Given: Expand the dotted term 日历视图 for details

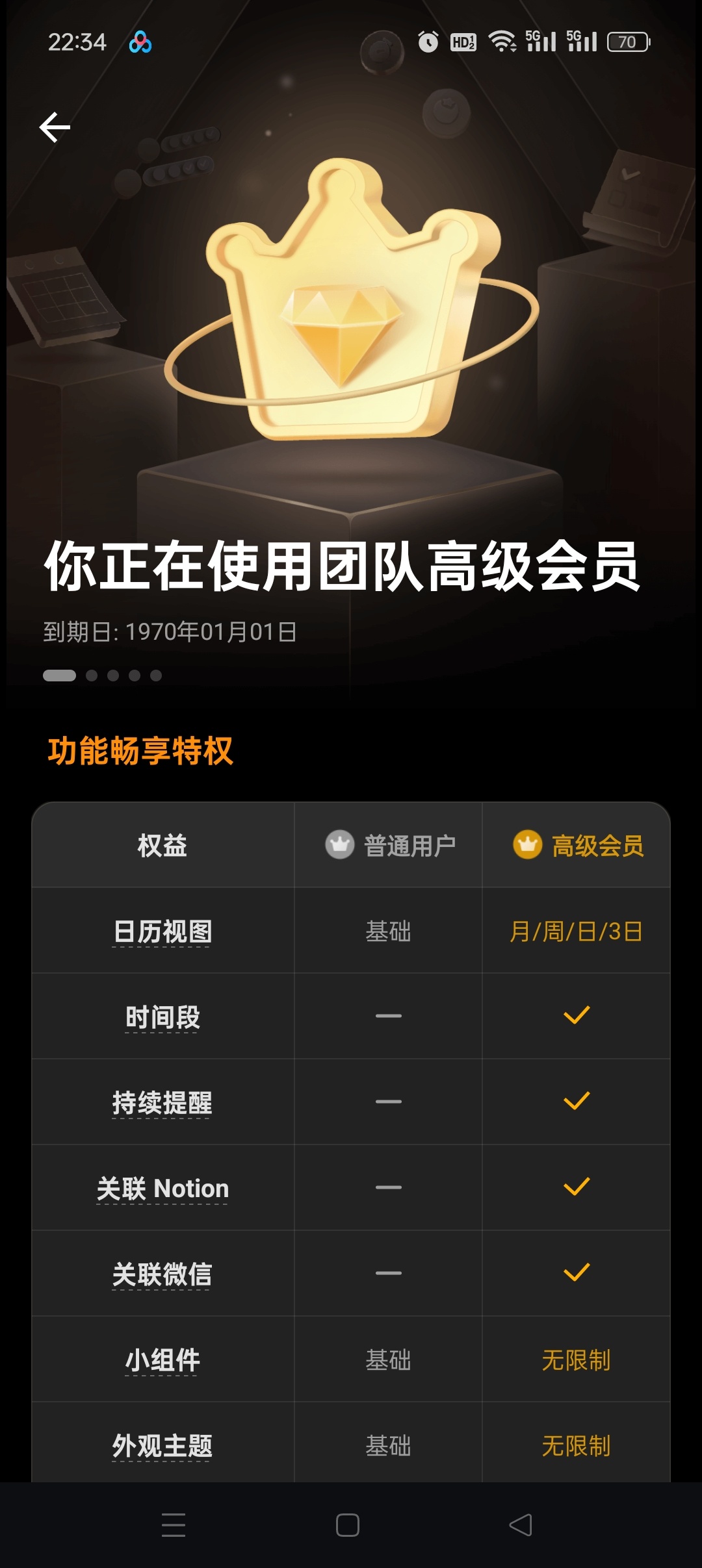Looking at the screenshot, I should [164, 931].
